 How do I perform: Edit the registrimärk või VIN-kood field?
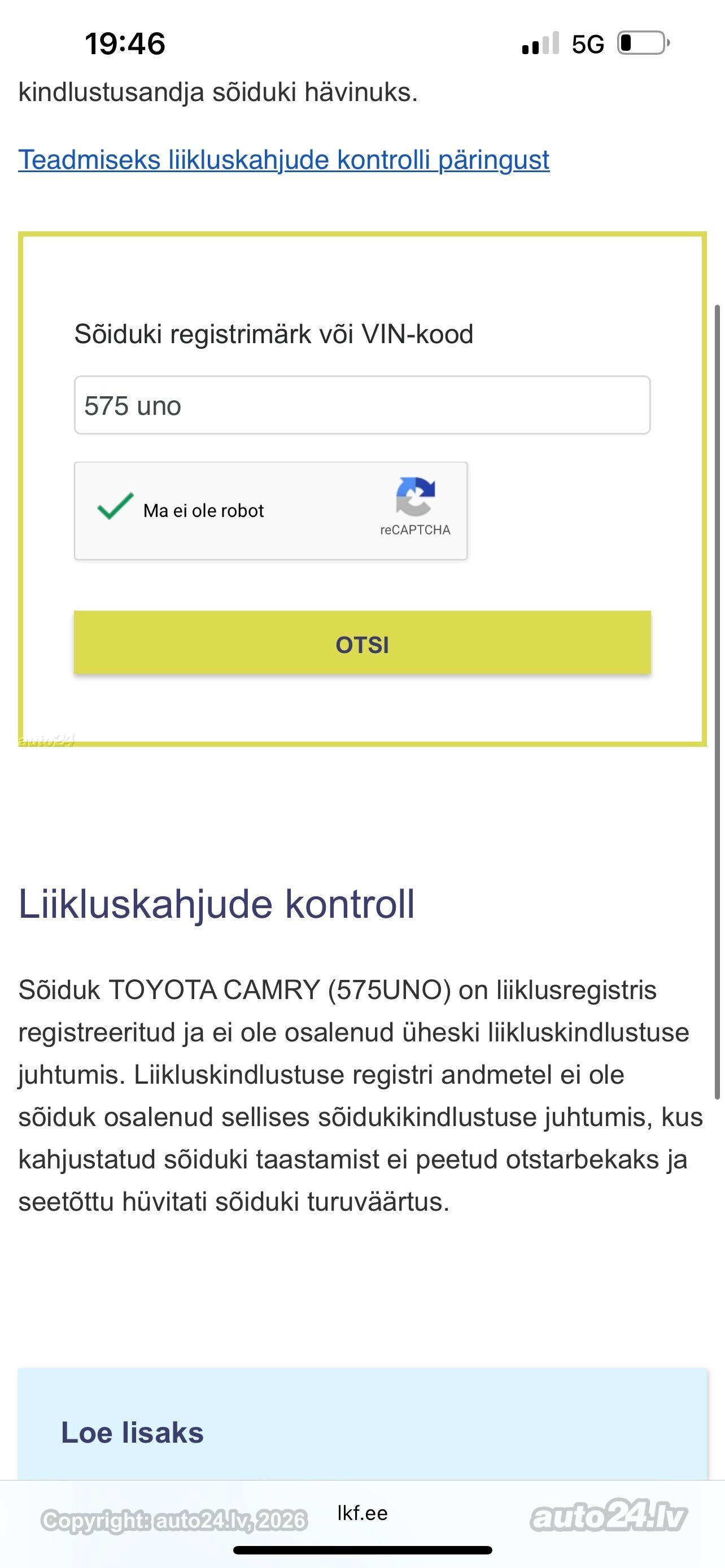362,405
